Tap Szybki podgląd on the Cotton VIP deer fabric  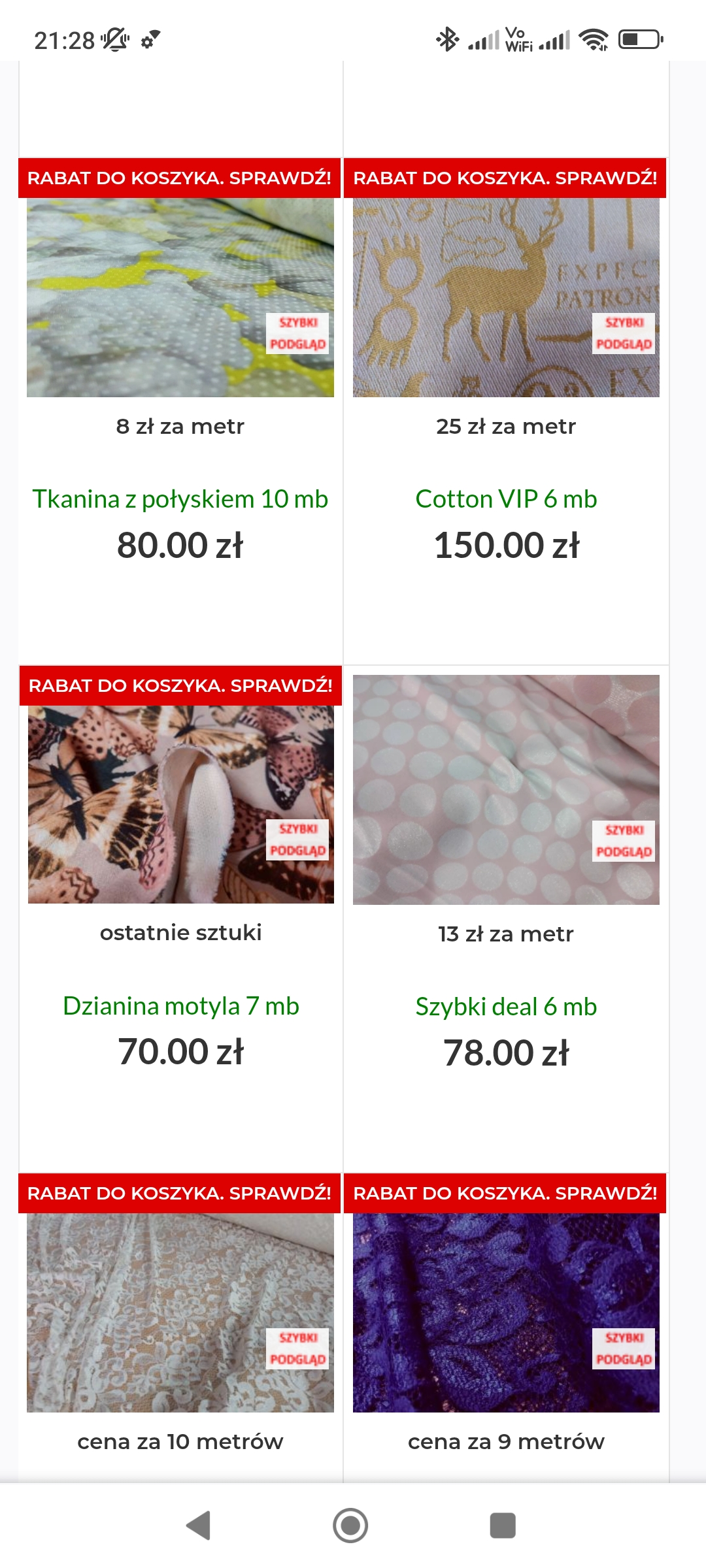click(x=624, y=333)
